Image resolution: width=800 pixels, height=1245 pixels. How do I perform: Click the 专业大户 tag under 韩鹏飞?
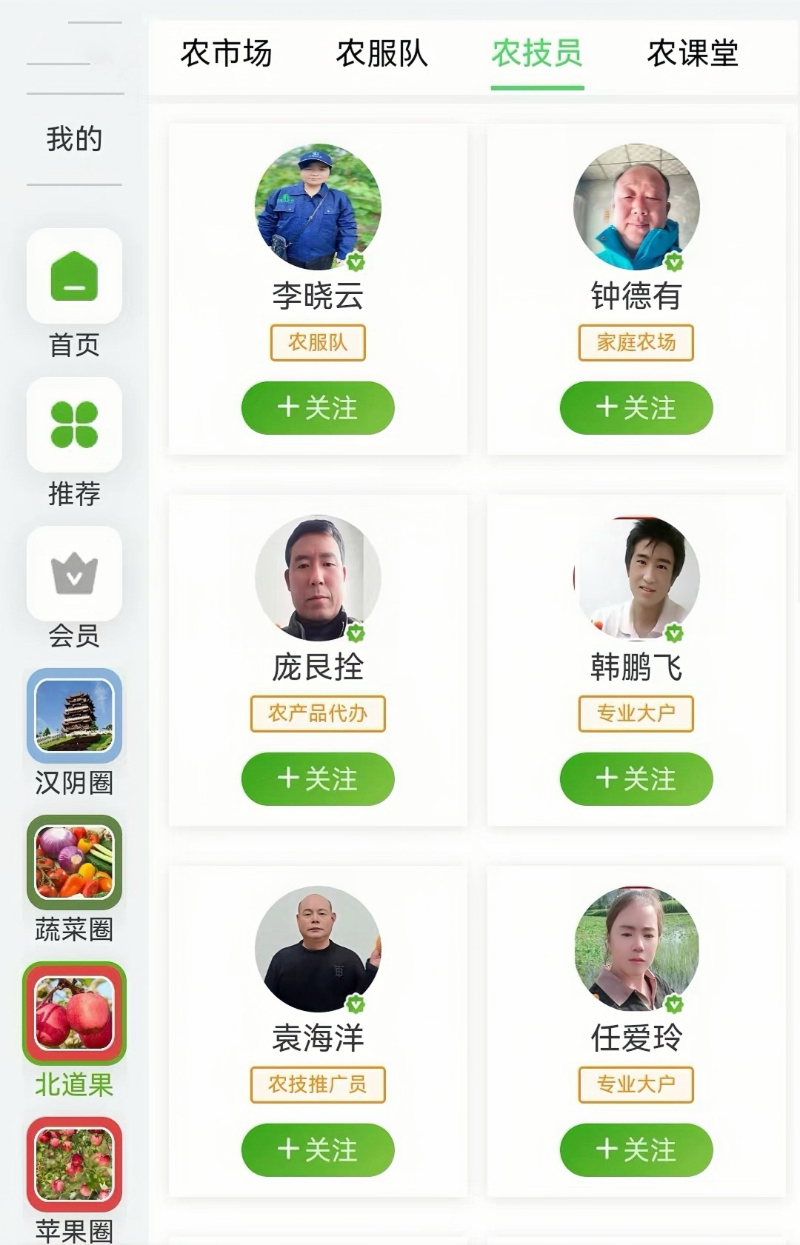tap(636, 714)
